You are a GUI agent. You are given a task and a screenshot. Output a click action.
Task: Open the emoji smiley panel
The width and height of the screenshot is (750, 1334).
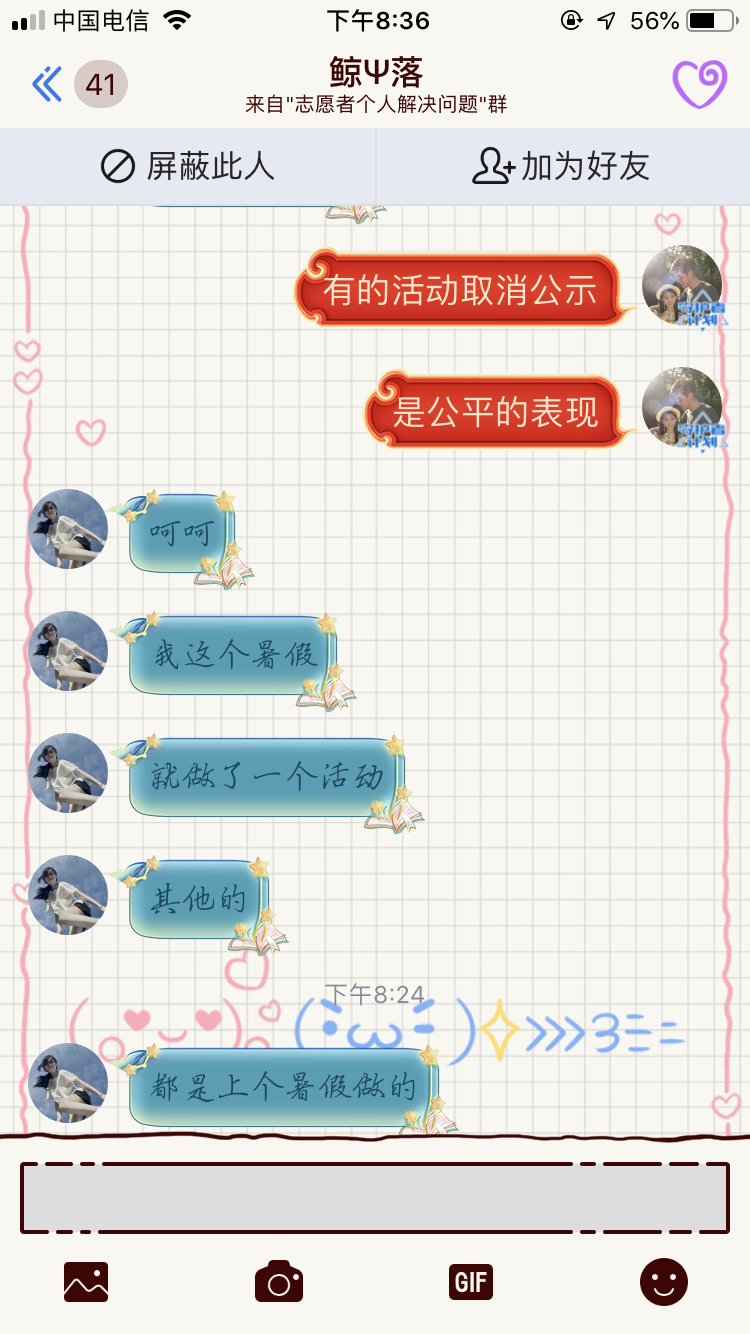[664, 1281]
